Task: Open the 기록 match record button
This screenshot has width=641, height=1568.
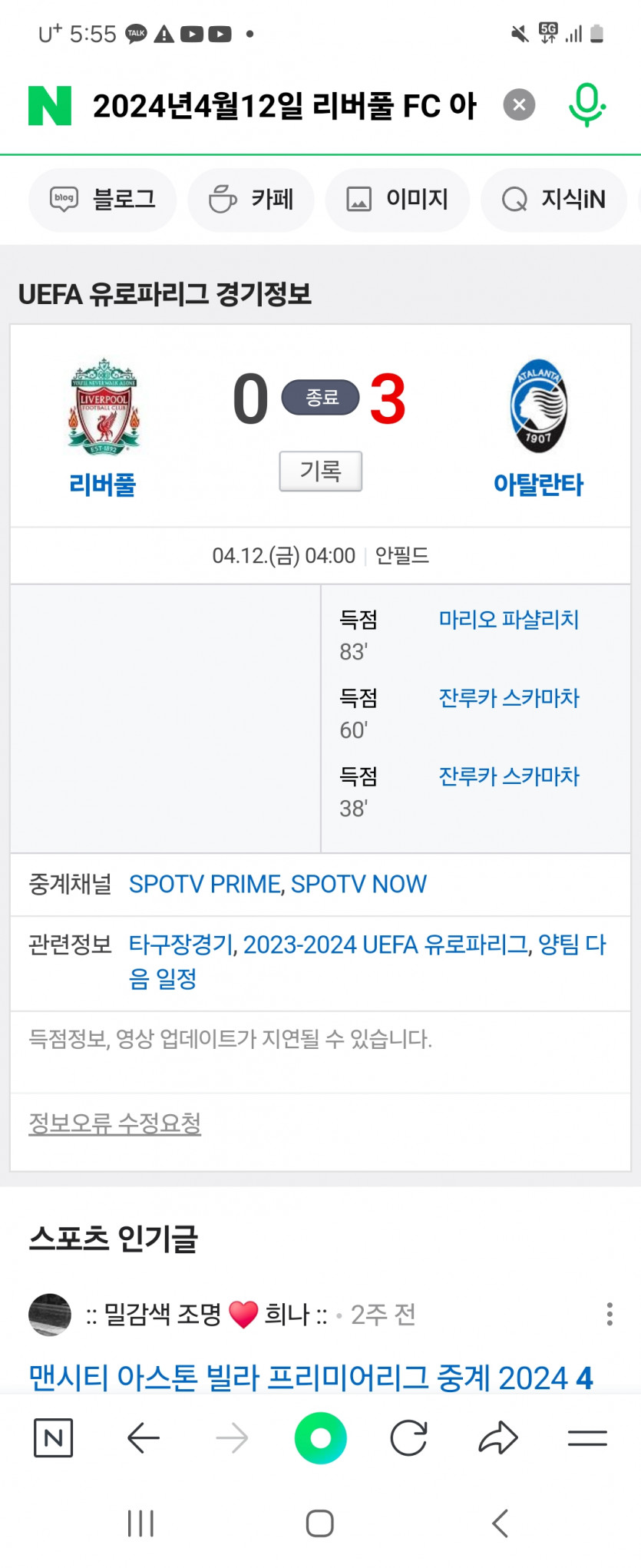Action: point(320,471)
